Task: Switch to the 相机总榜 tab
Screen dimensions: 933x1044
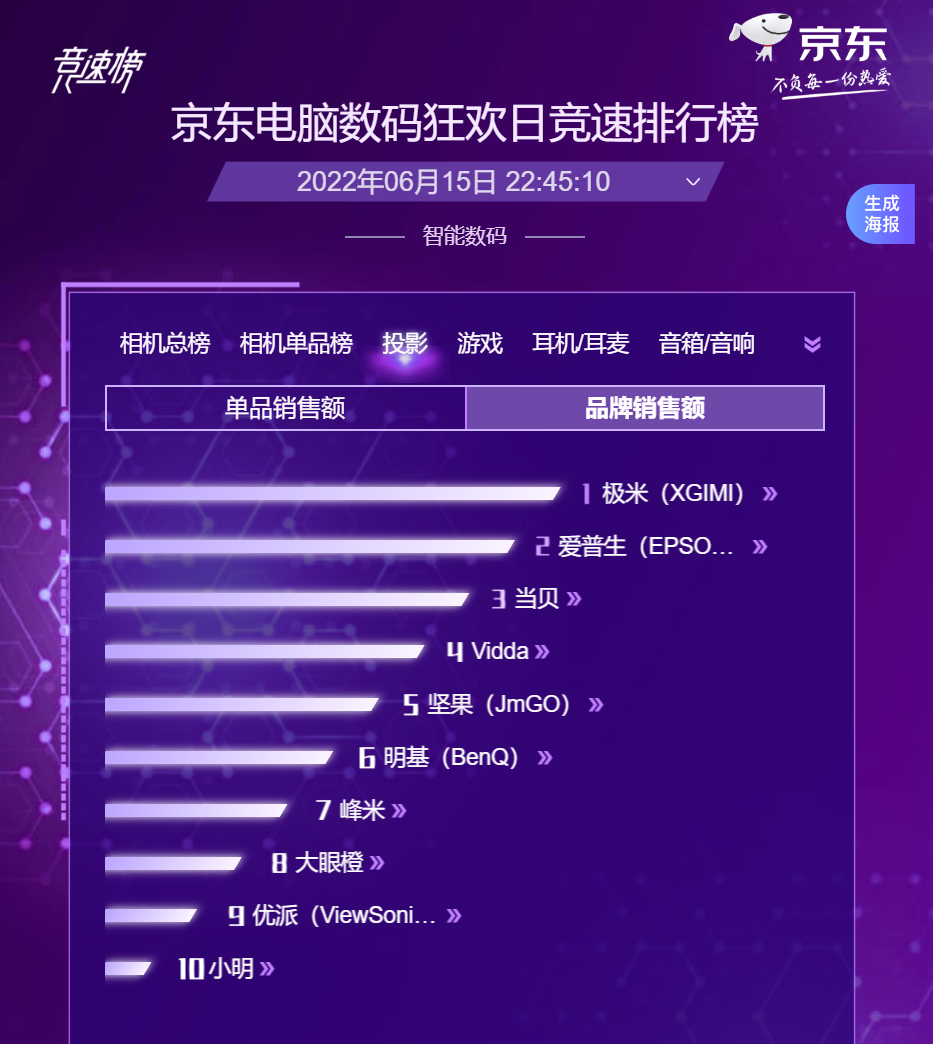Action: 165,344
